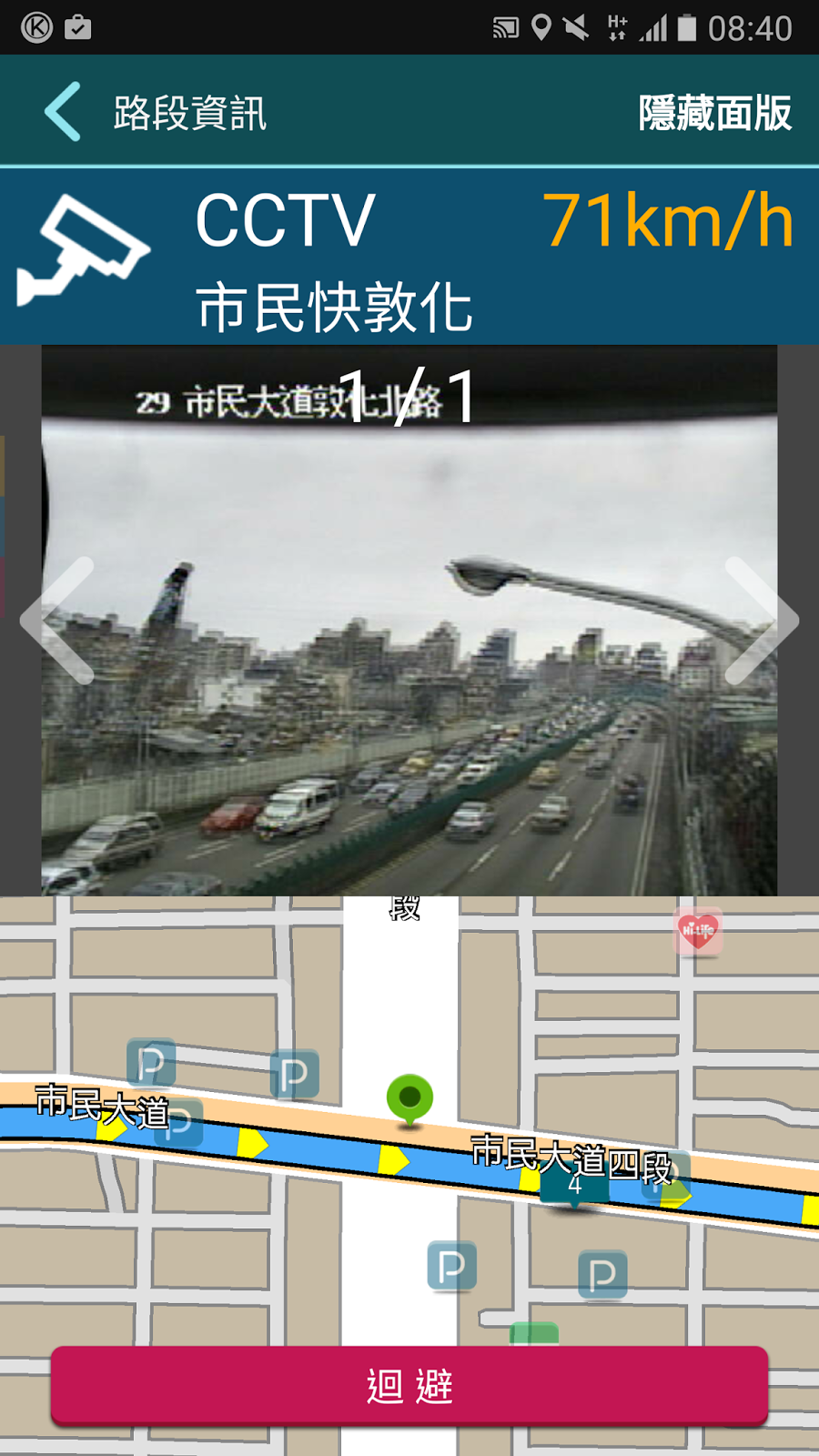Go back from 路段資訊 screen
Image resolution: width=819 pixels, height=1456 pixels.
point(62,112)
